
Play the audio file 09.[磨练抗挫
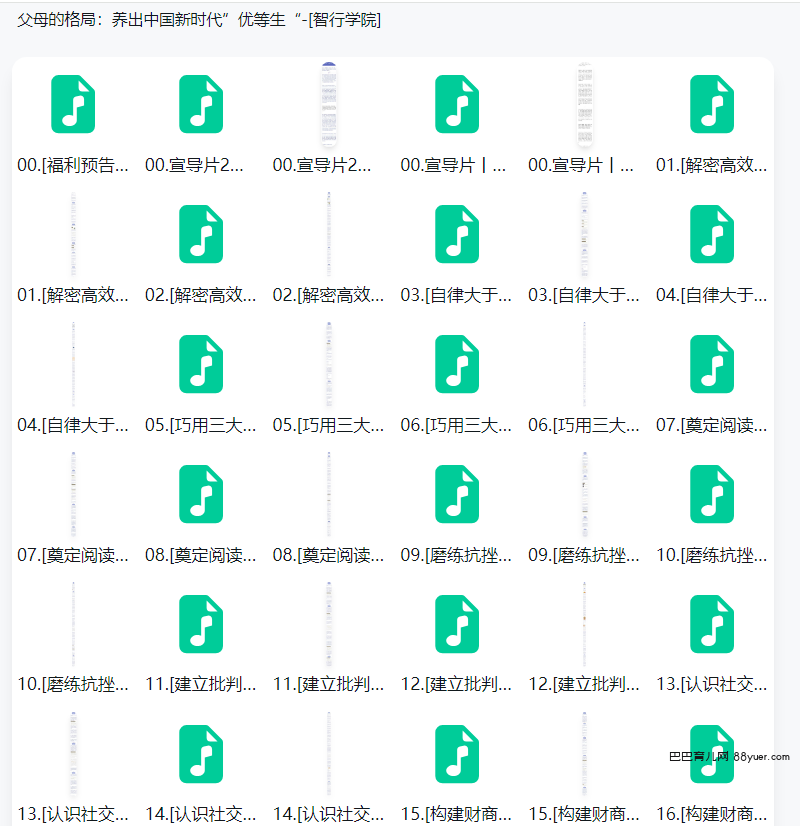[x=457, y=494]
